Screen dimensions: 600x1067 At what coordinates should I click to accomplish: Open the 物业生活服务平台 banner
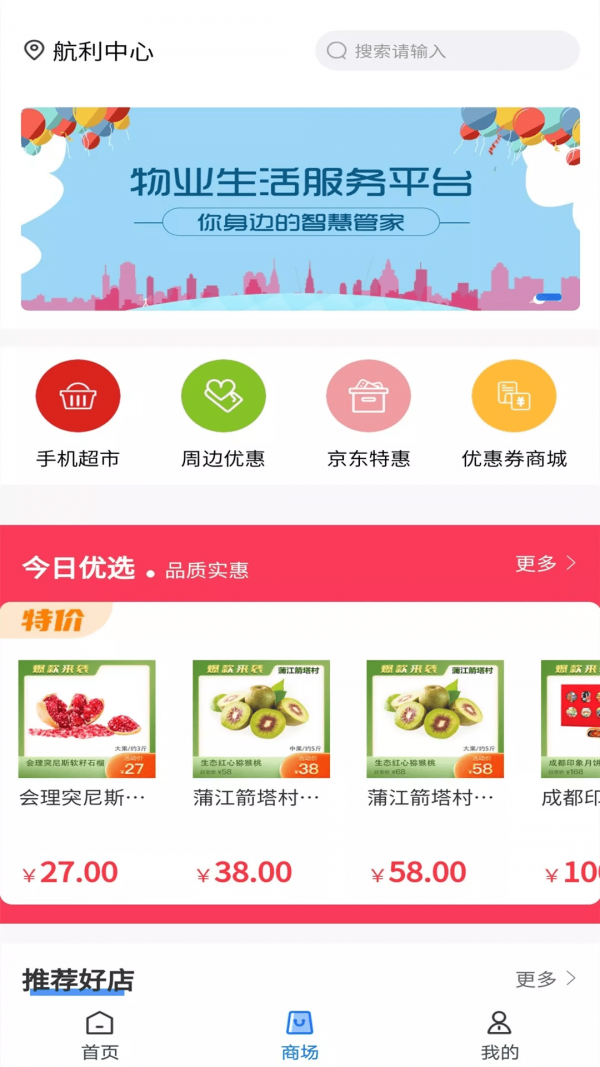(x=300, y=208)
